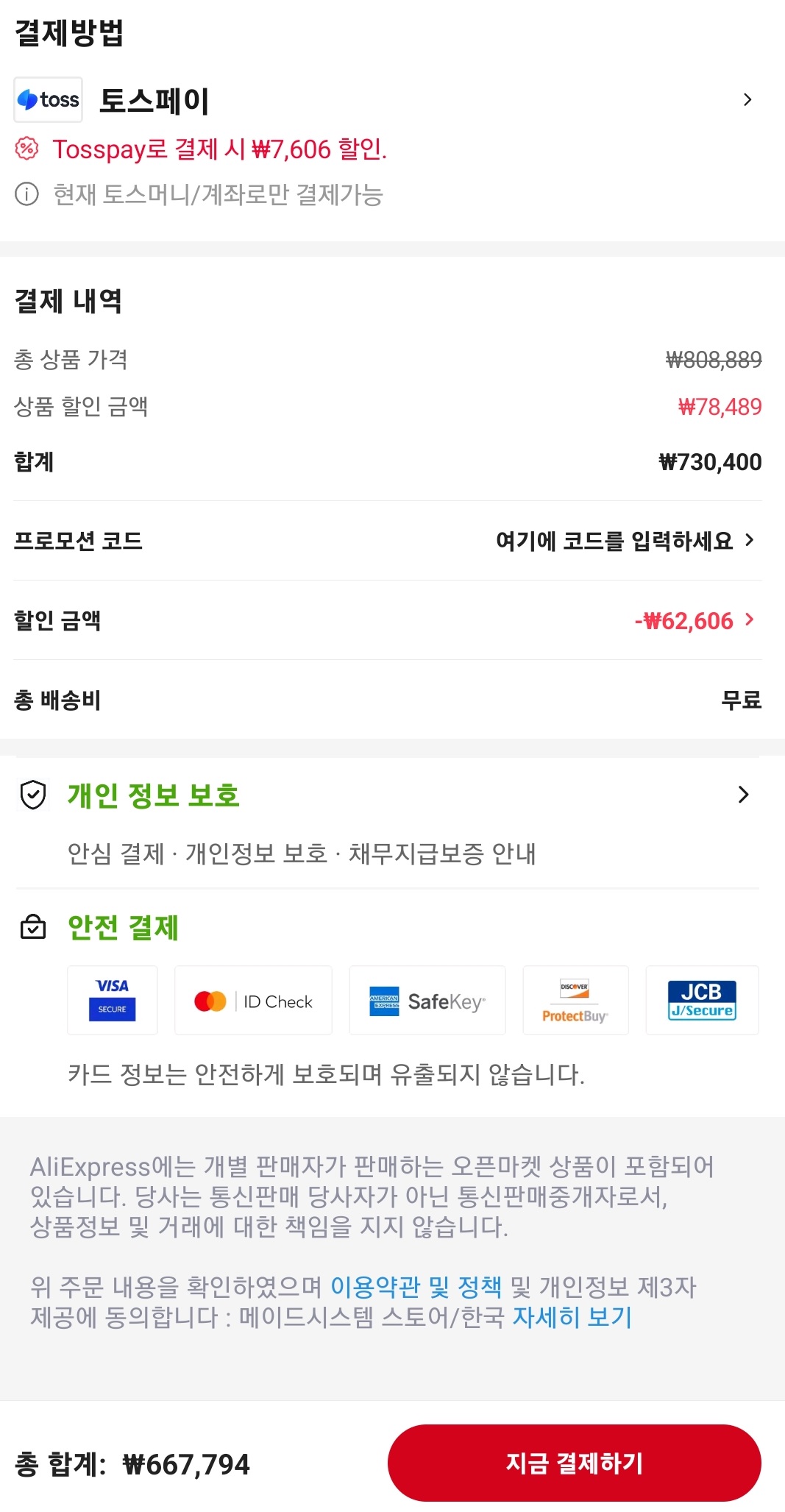
Task: Expand the 토스페이 payment method options
Action: pos(748,99)
